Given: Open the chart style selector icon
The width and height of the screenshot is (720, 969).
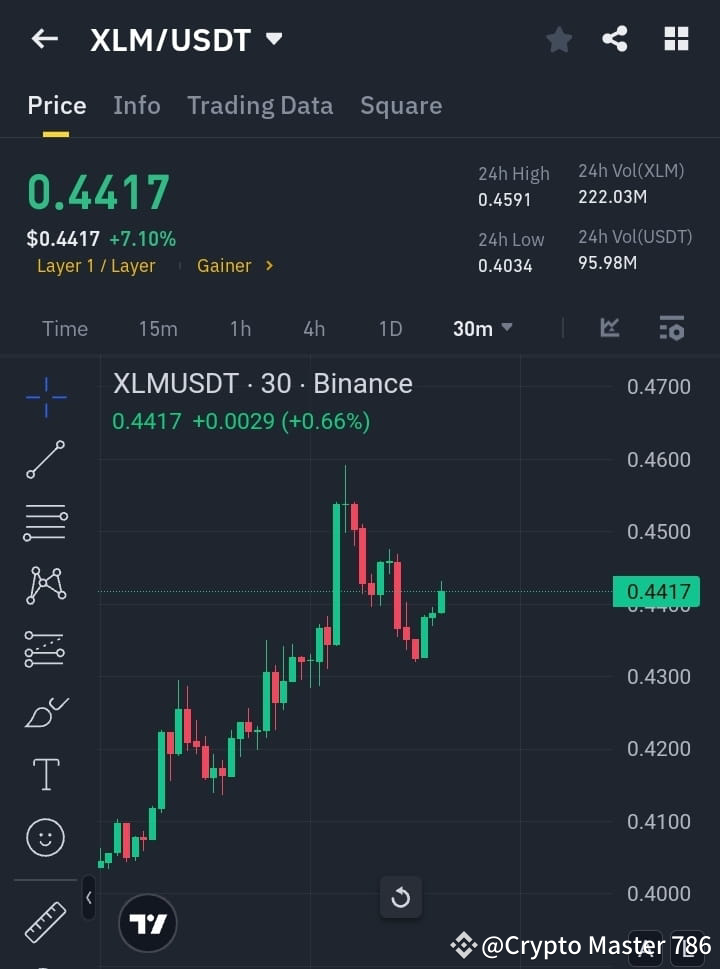Looking at the screenshot, I should tap(609, 328).
